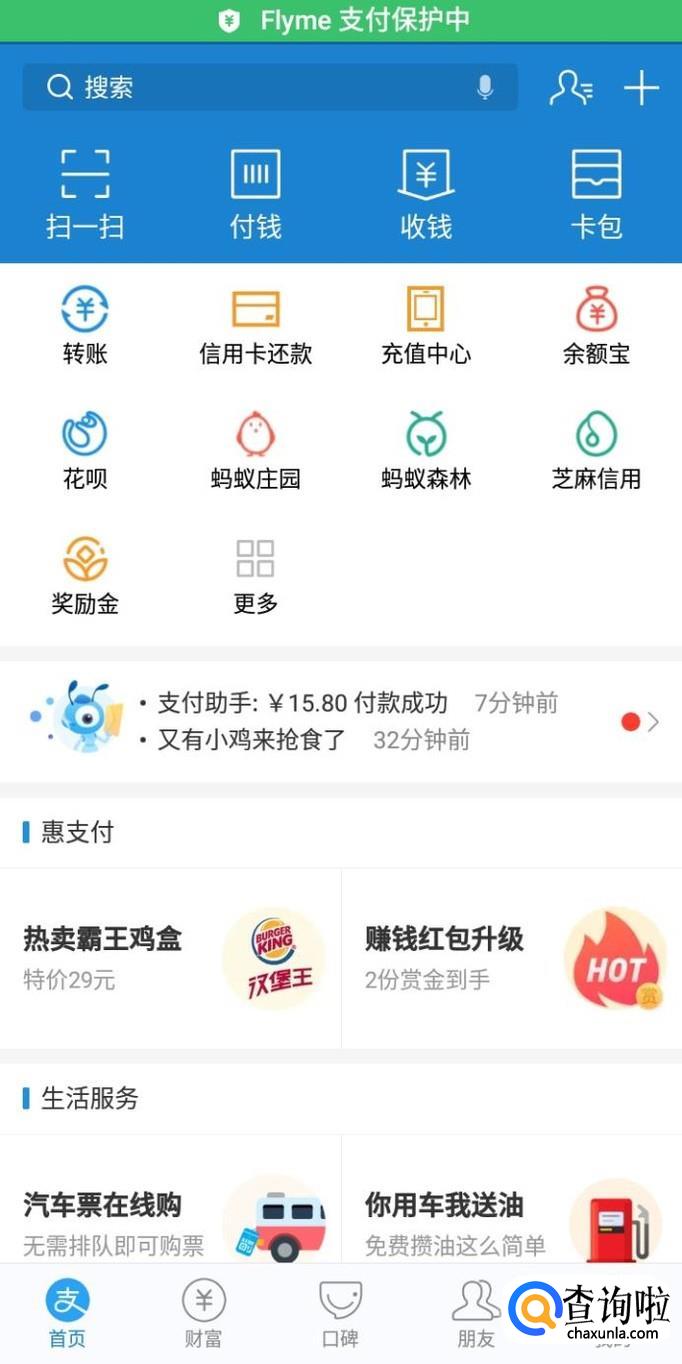682x1364 pixels.
Task: Open 余额宝
Action: (x=596, y=326)
